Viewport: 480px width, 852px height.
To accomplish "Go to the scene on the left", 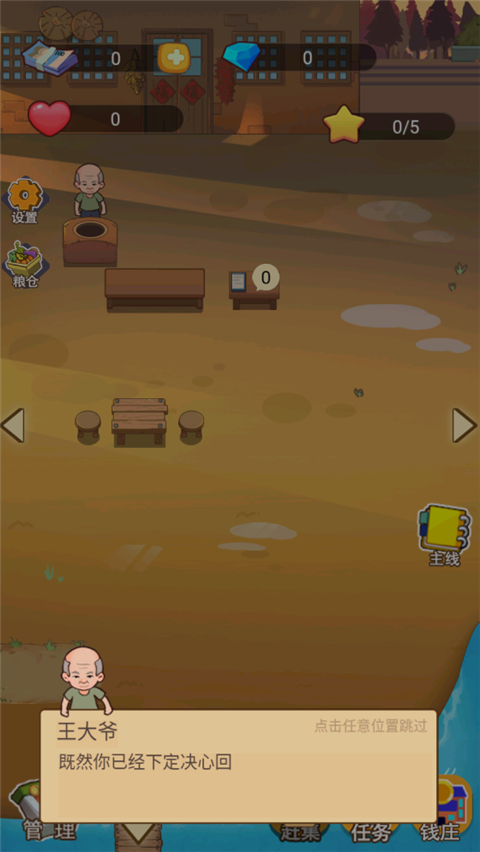I will click(x=12, y=425).
